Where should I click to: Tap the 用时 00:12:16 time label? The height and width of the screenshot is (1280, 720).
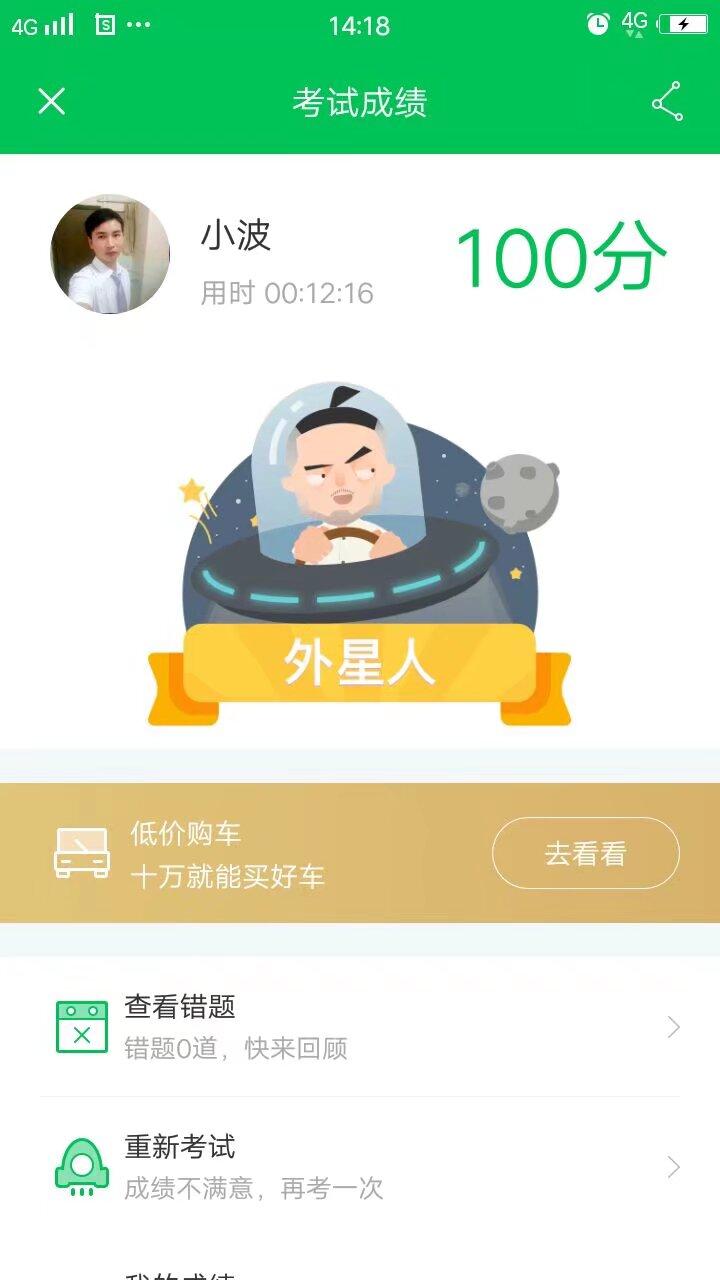[284, 294]
